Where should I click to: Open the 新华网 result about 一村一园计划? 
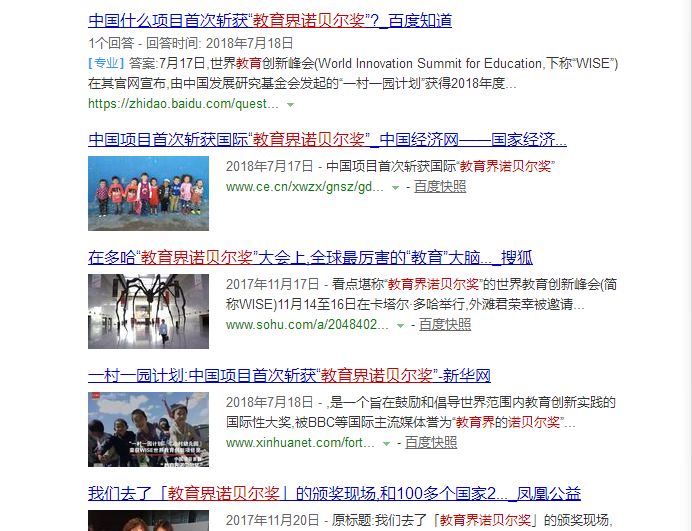point(289,376)
